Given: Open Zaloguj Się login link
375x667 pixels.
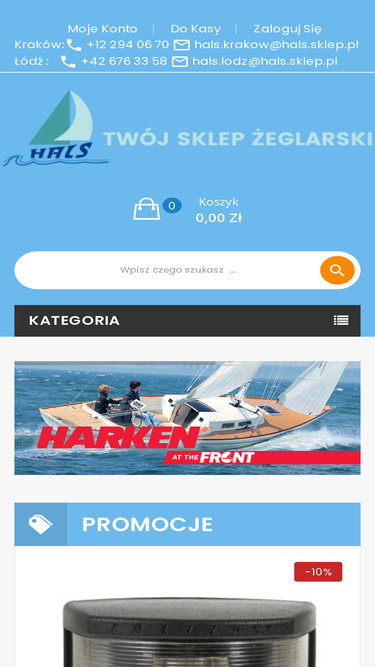Looking at the screenshot, I should point(287,29).
